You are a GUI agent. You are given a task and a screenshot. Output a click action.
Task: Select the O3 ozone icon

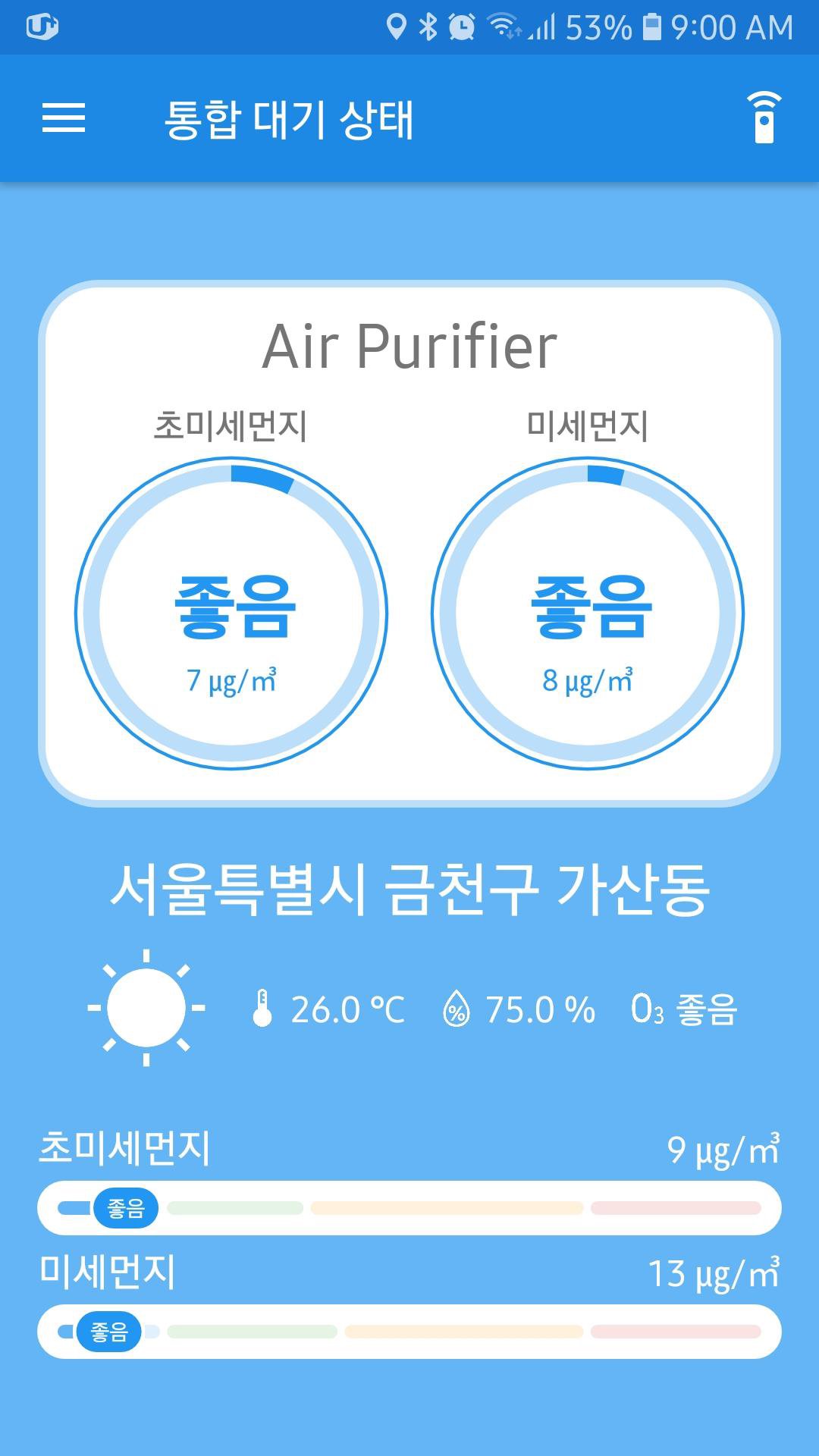tap(644, 1009)
